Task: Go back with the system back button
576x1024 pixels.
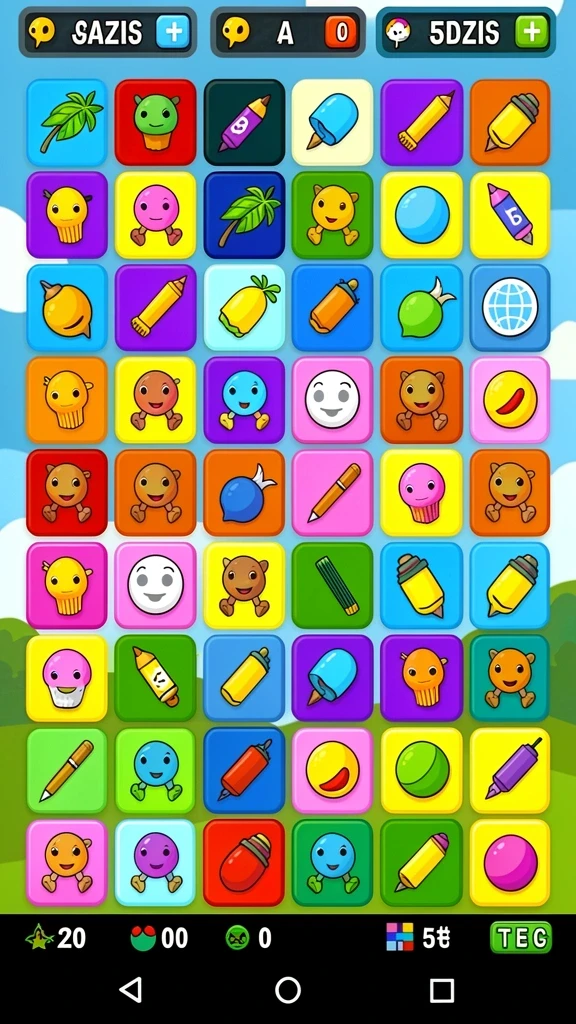Action: coord(131,990)
